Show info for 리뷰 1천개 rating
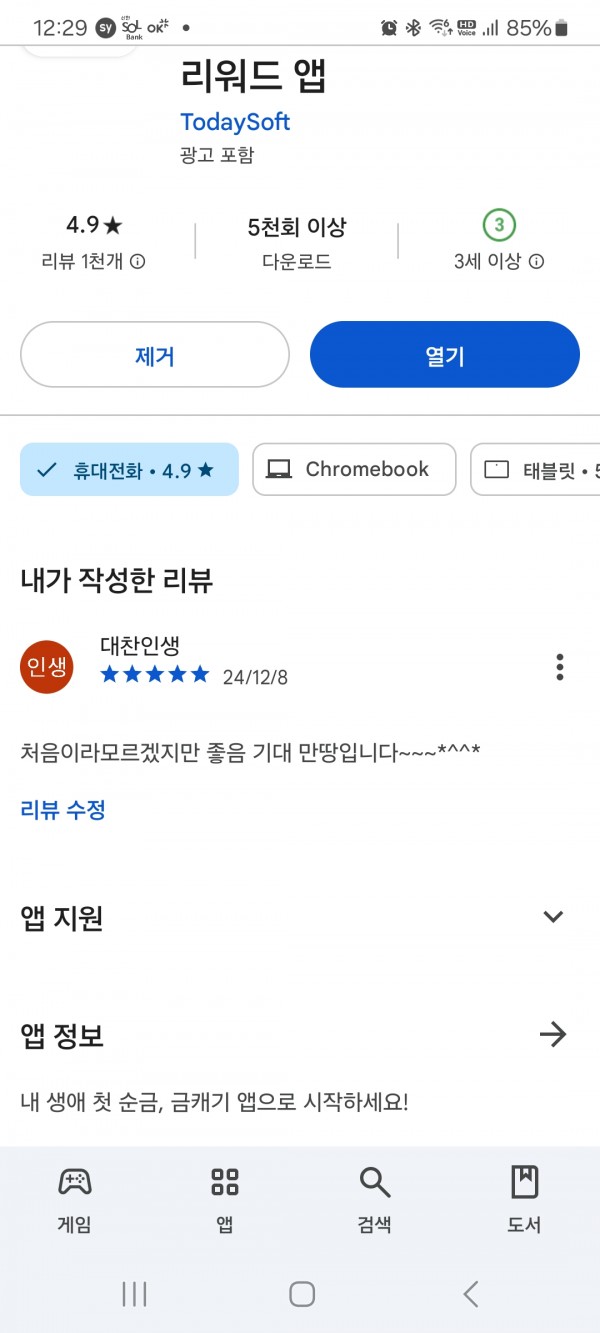The width and height of the screenshot is (600, 1333). click(138, 262)
